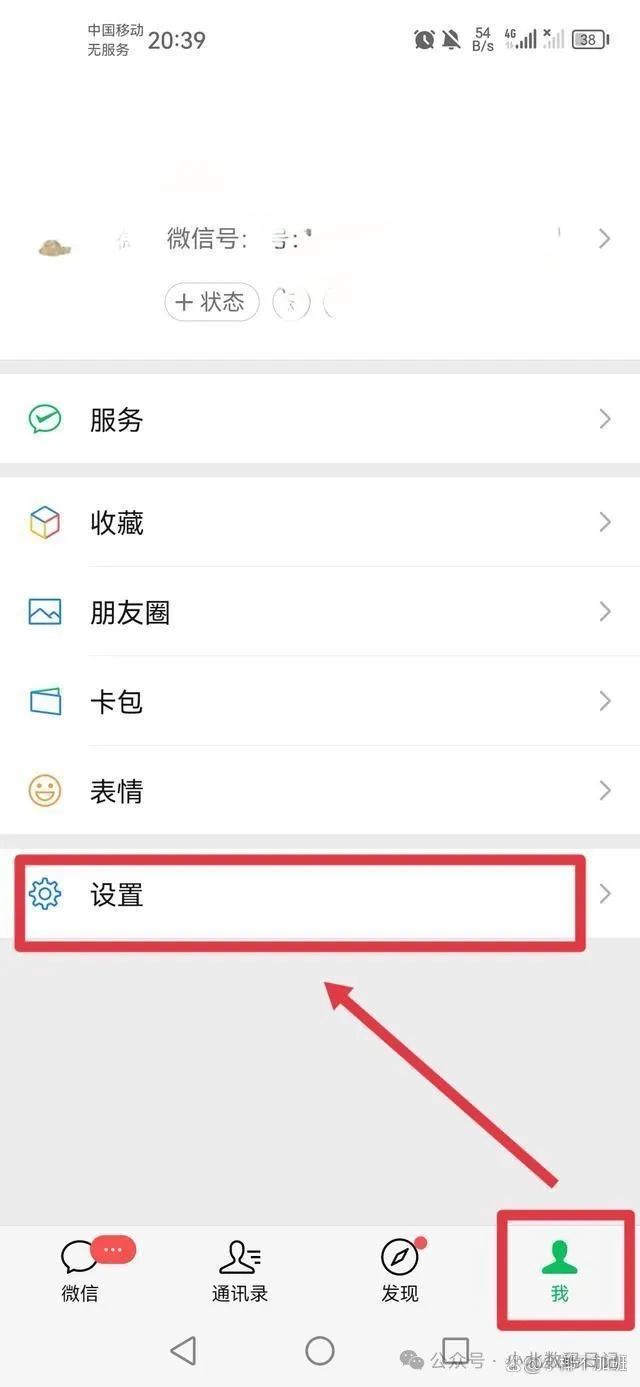This screenshot has width=640, height=1387.
Task: Open the 服务 row
Action: click(x=320, y=419)
